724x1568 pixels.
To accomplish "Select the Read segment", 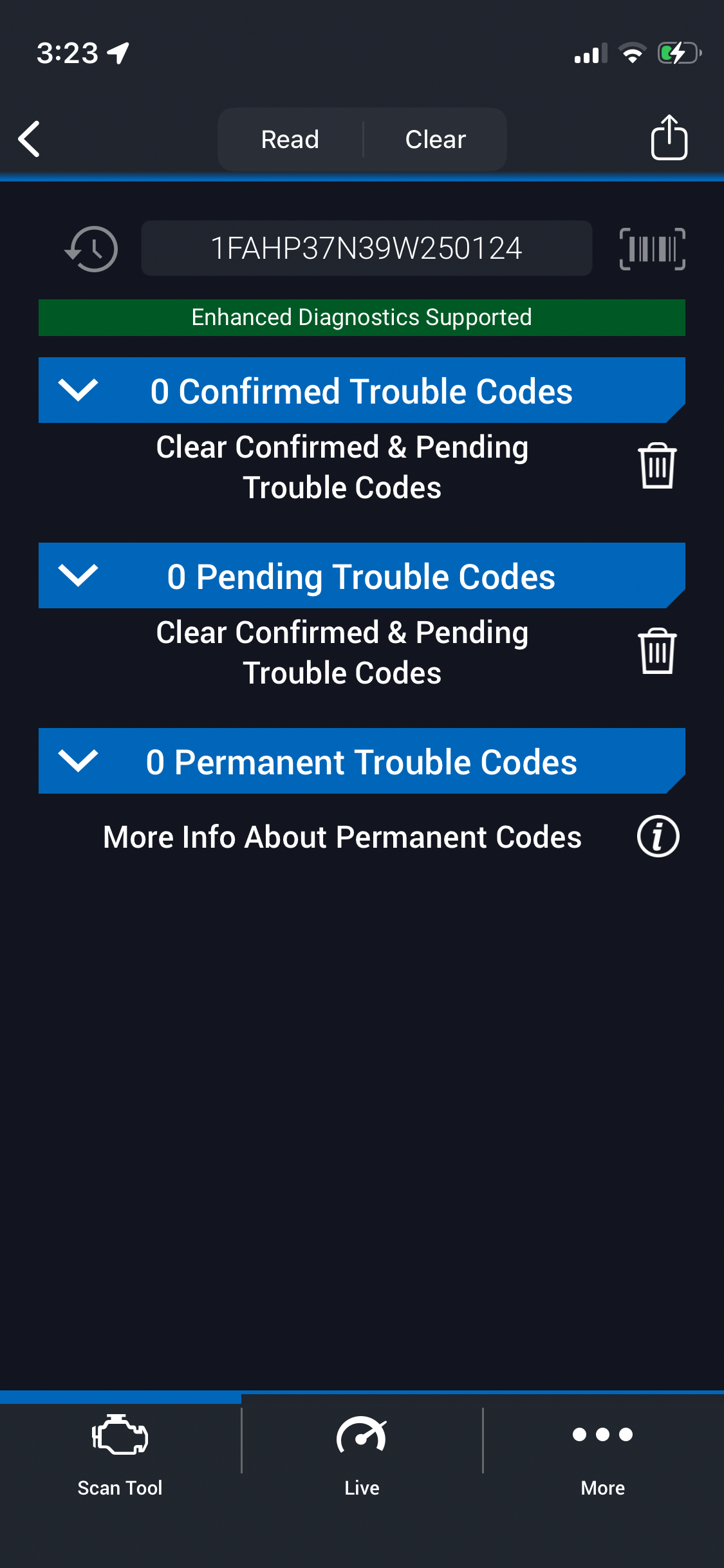I will [290, 139].
